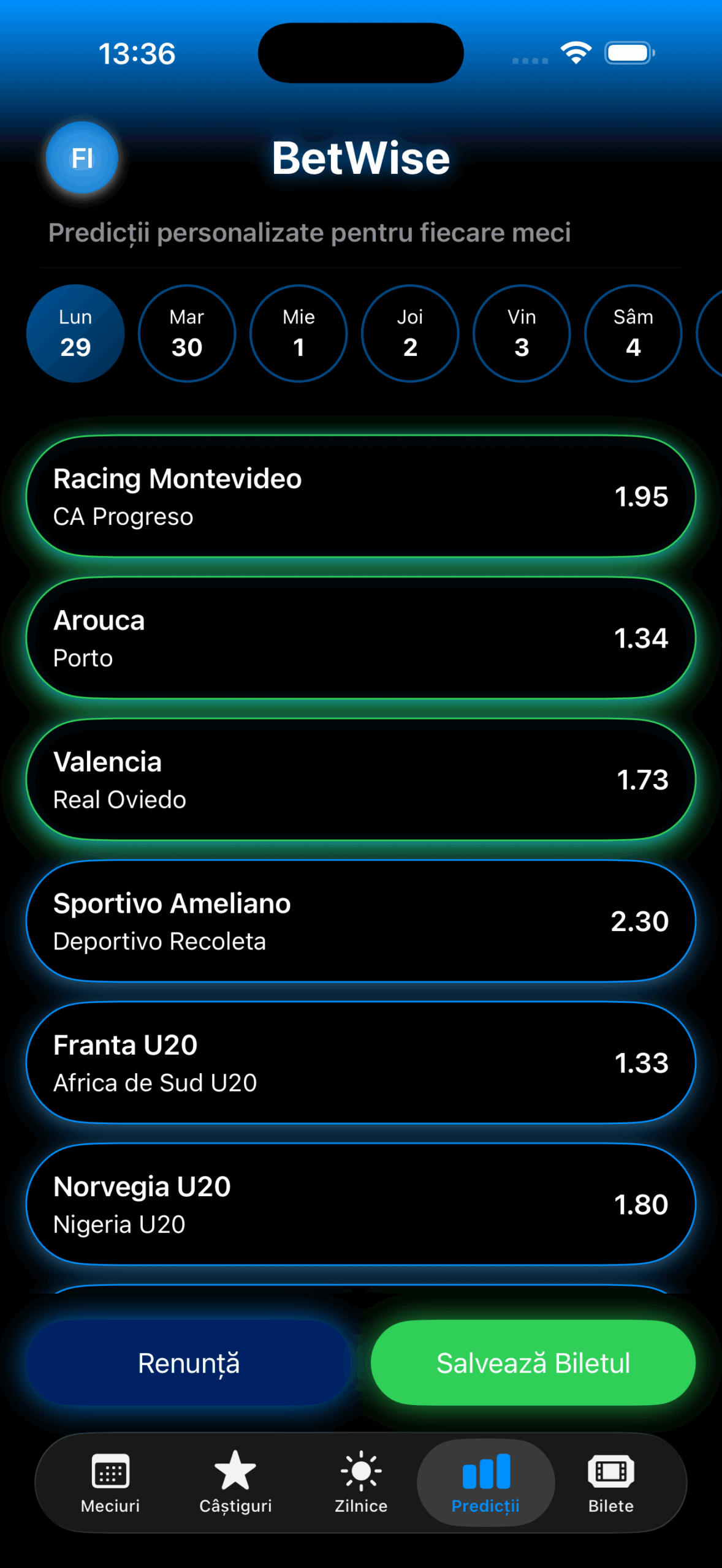Select Valencia vs Real Oviedo prediction

[x=361, y=779]
